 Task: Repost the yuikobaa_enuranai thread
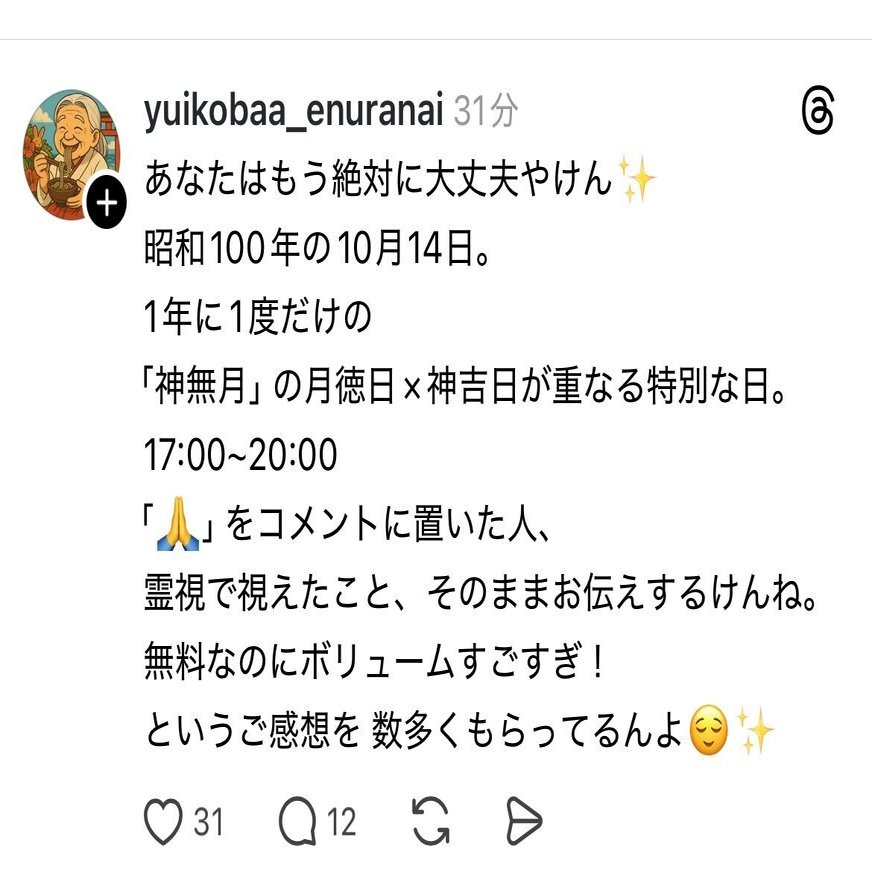click(431, 822)
